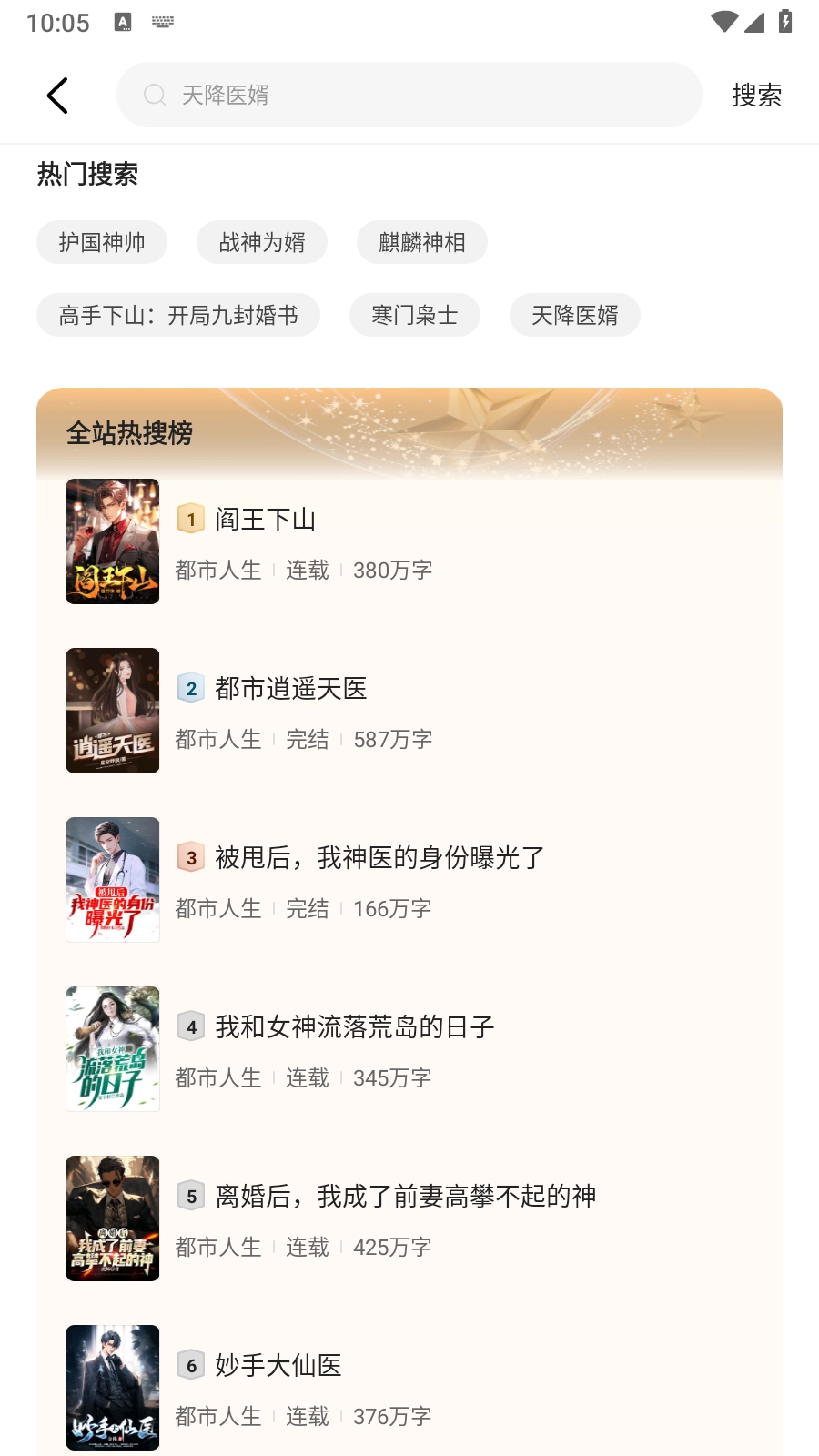Select hot search tag 麒麟神相

point(421,242)
